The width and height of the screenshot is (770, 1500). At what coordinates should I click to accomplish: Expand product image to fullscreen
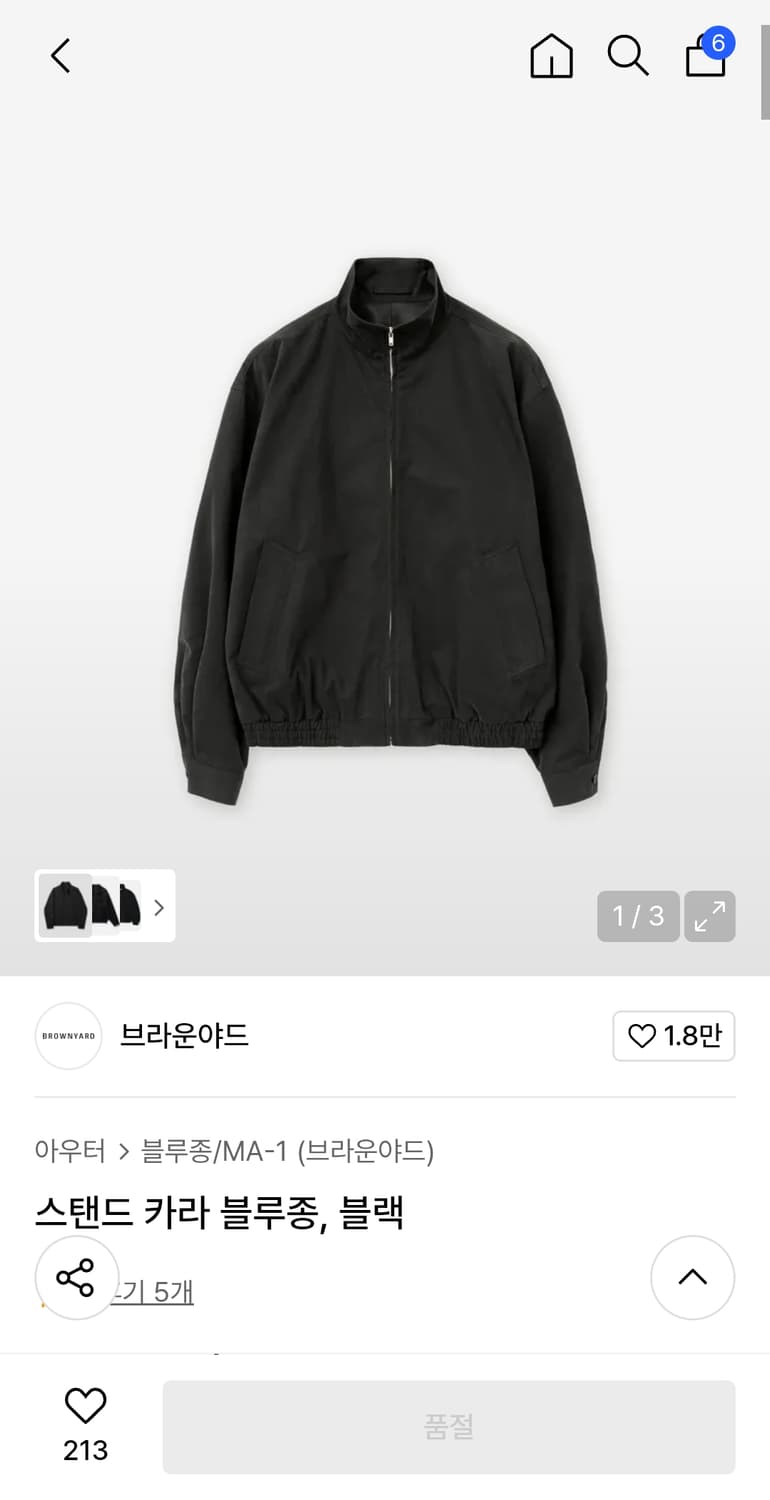pyautogui.click(x=710, y=916)
